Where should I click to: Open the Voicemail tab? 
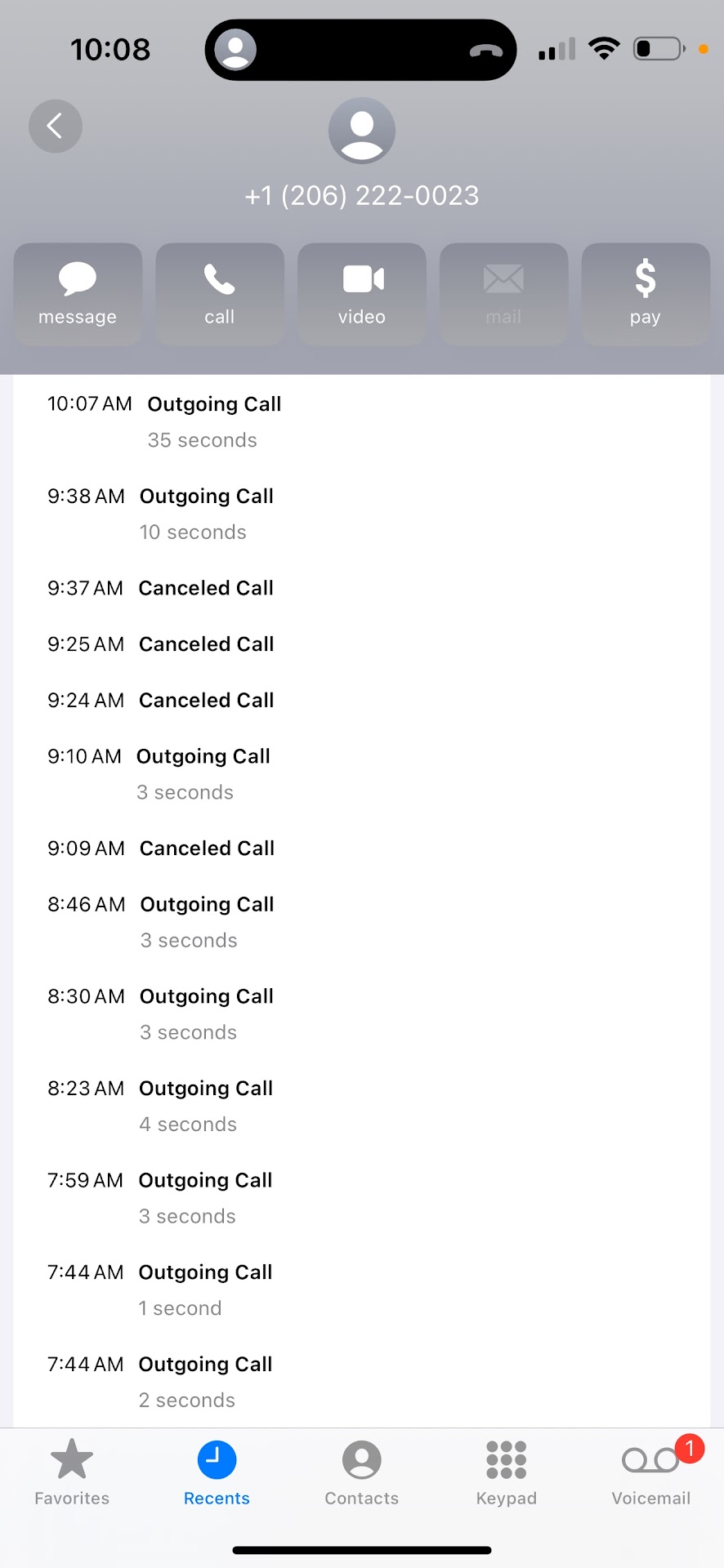650,1472
